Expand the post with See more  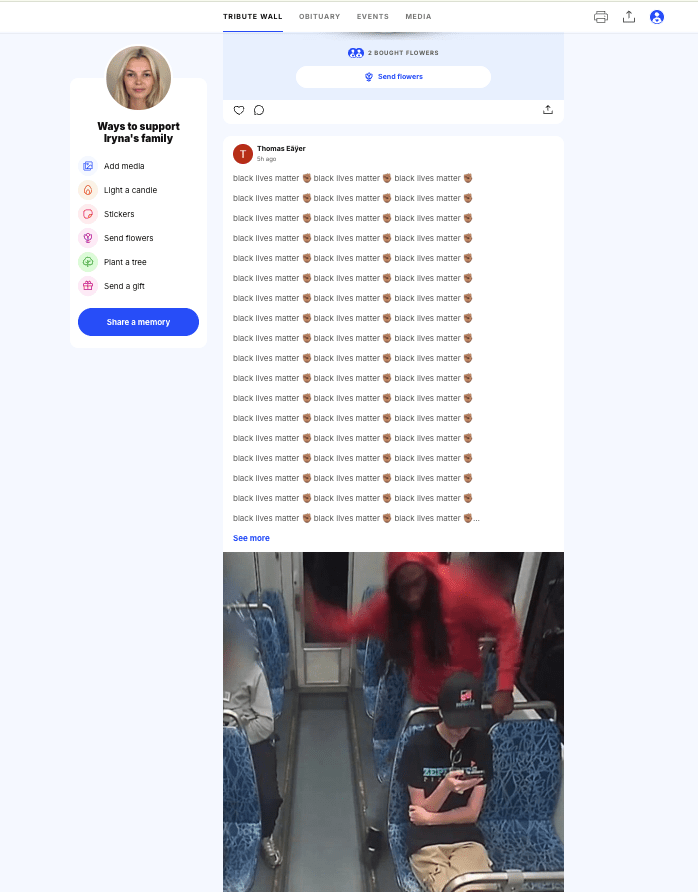(x=251, y=538)
